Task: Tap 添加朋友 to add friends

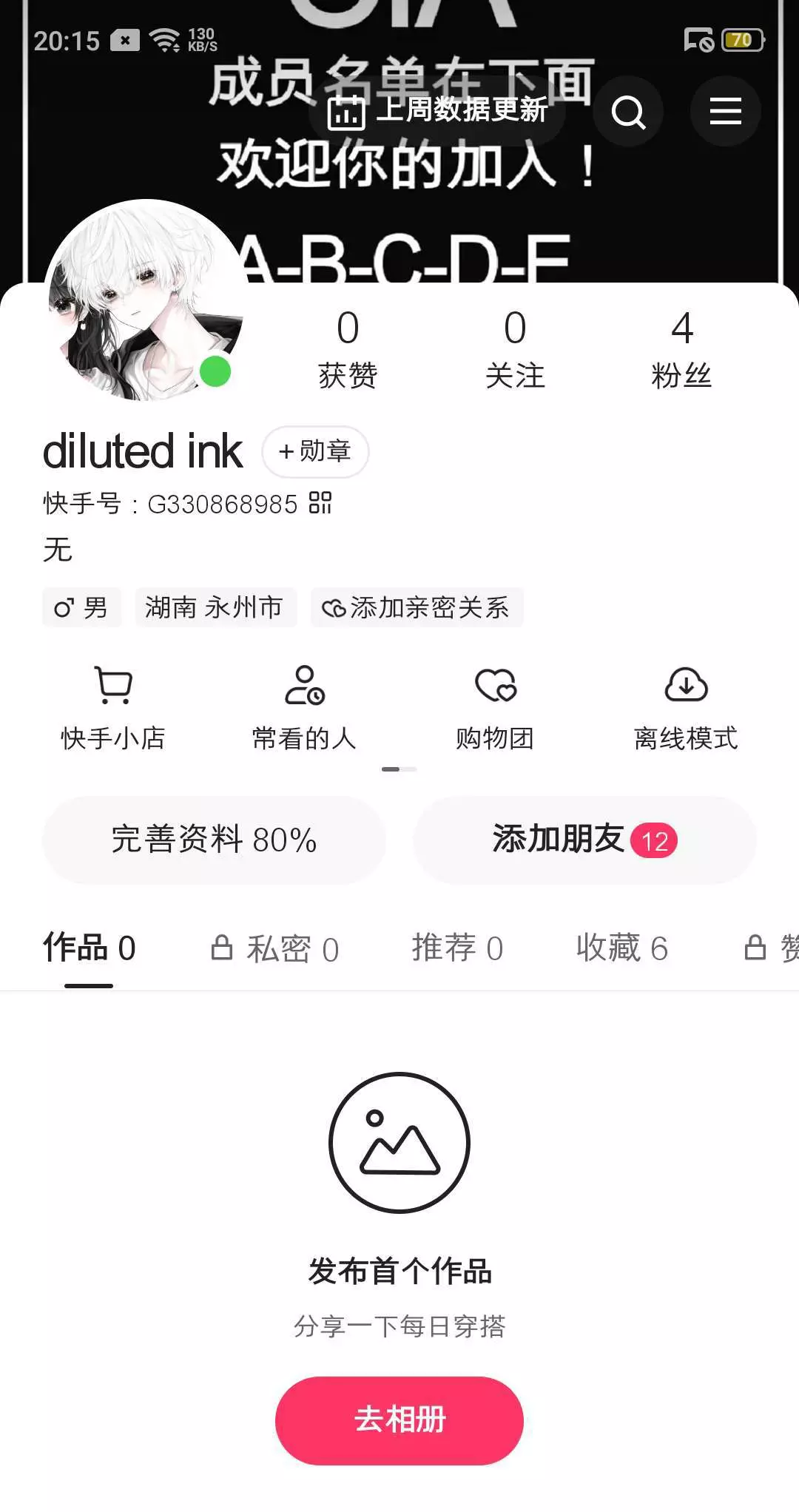Action: coord(584,840)
